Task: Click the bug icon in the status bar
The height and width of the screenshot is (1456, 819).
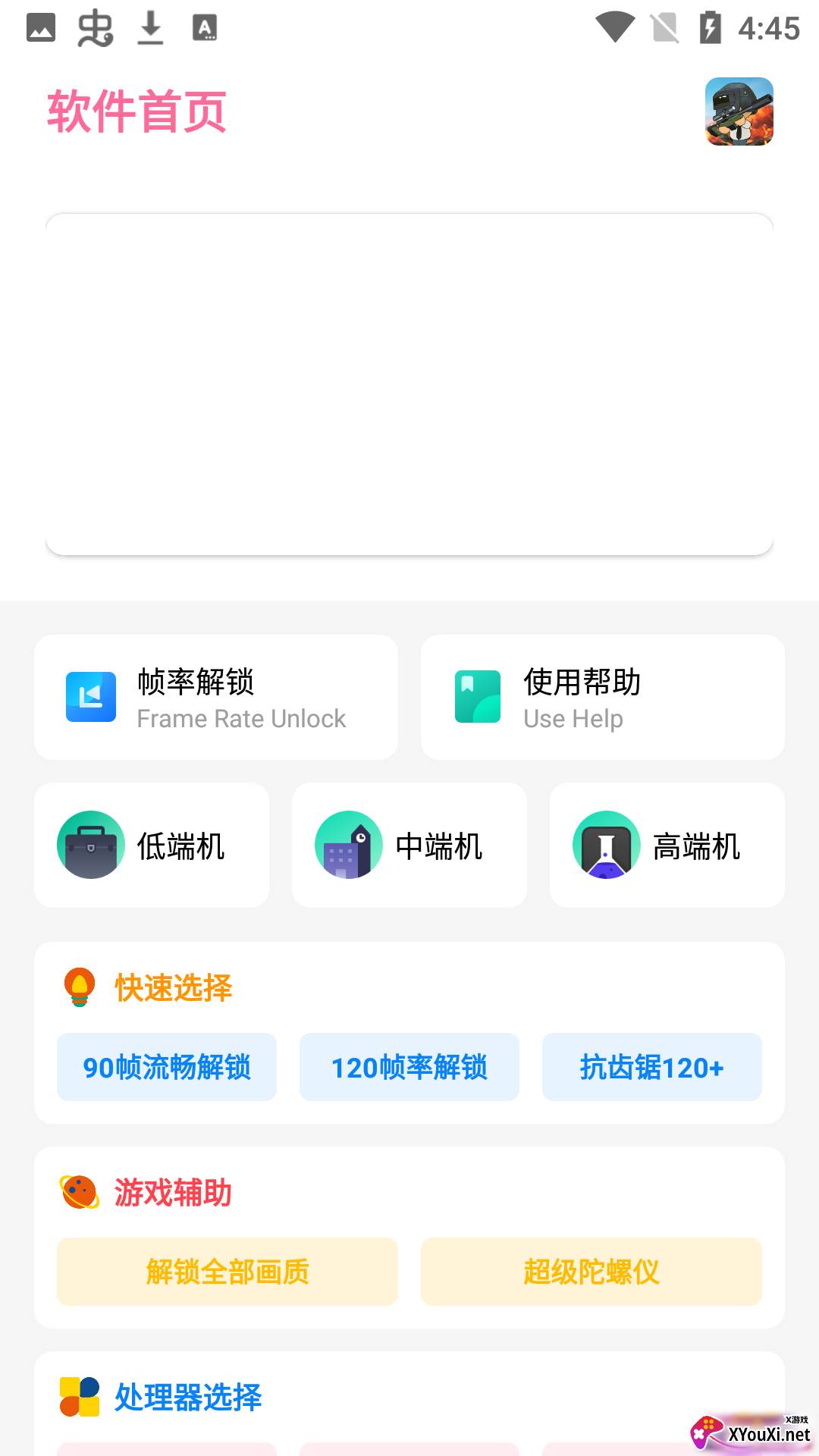Action: coord(96,28)
